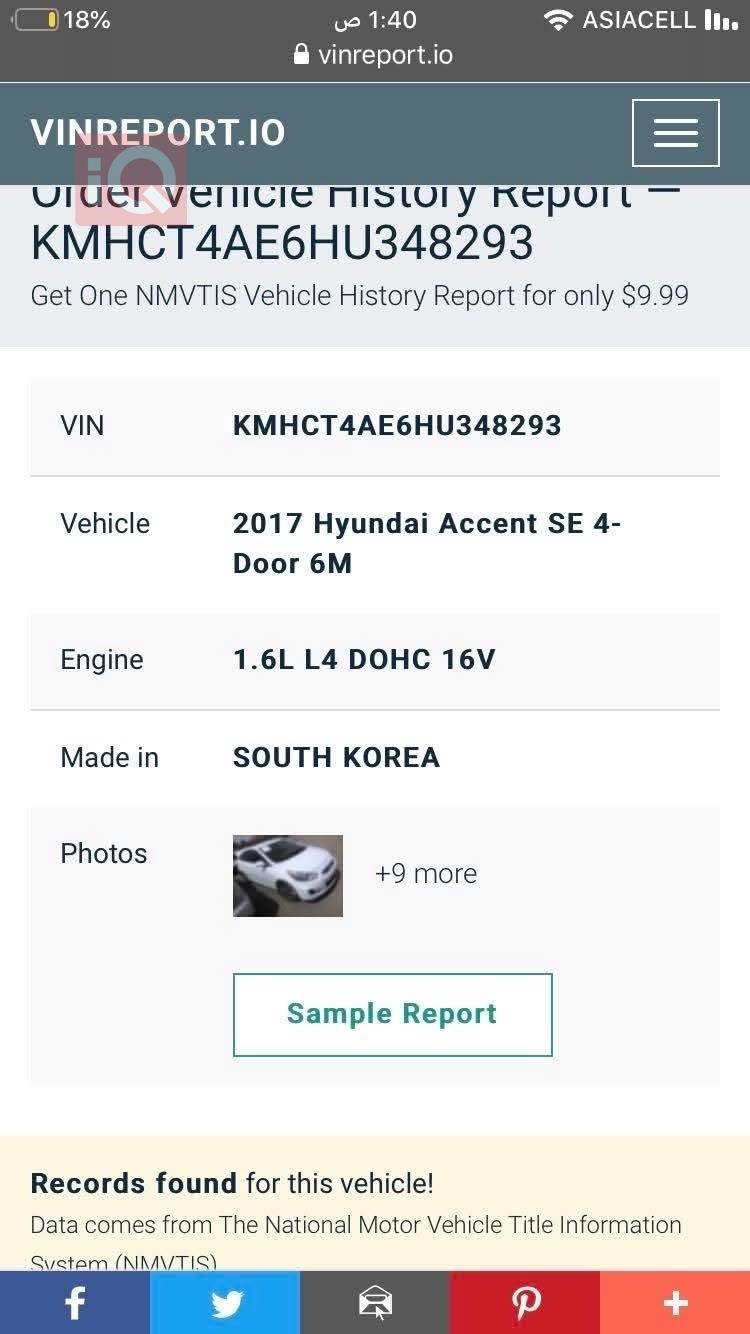Open the hamburger navigation menu
This screenshot has height=1334, width=750.
[x=675, y=133]
